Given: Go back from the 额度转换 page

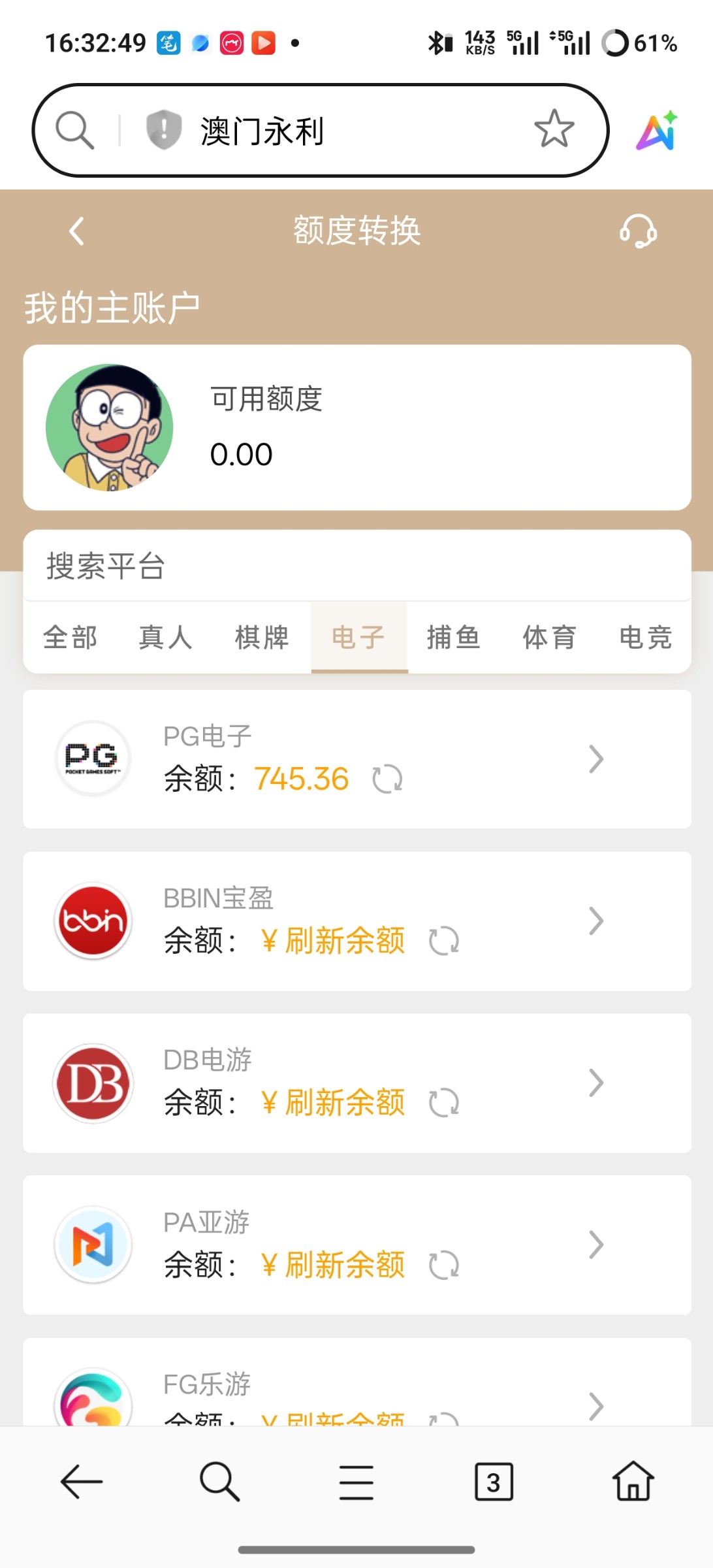Looking at the screenshot, I should pyautogui.click(x=77, y=231).
